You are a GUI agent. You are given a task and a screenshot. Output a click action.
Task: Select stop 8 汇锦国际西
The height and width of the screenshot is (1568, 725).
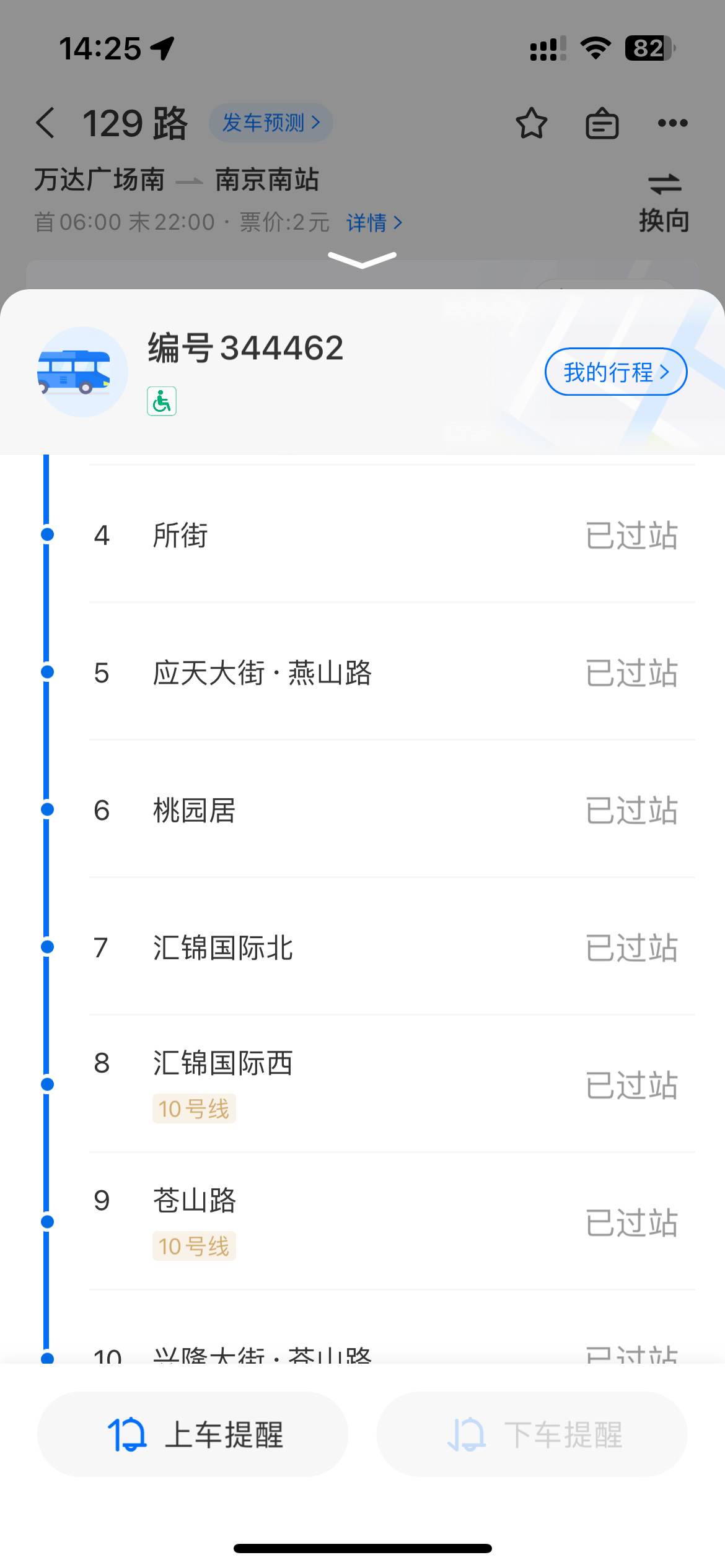click(392, 1084)
